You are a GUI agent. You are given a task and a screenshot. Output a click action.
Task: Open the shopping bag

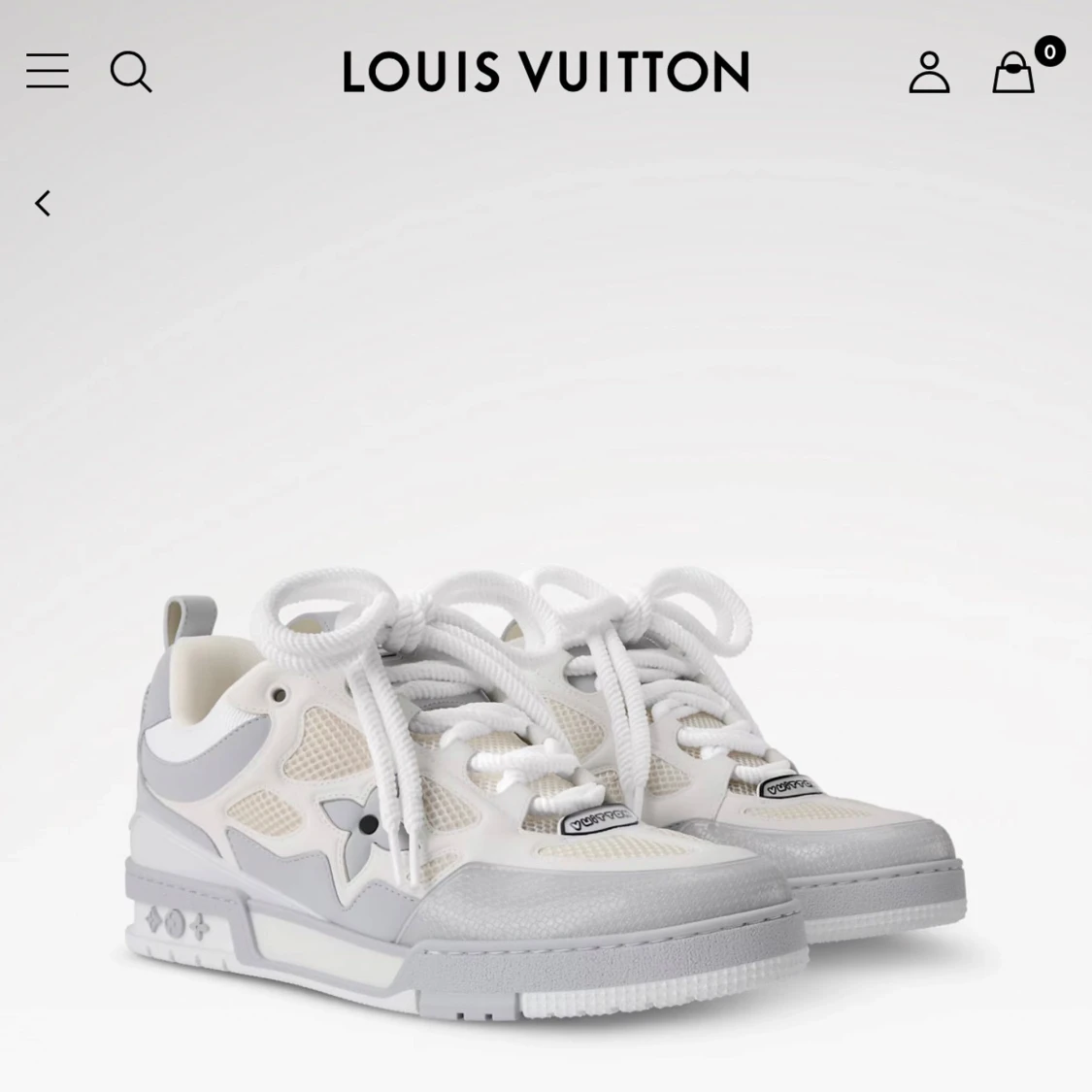(x=1013, y=73)
